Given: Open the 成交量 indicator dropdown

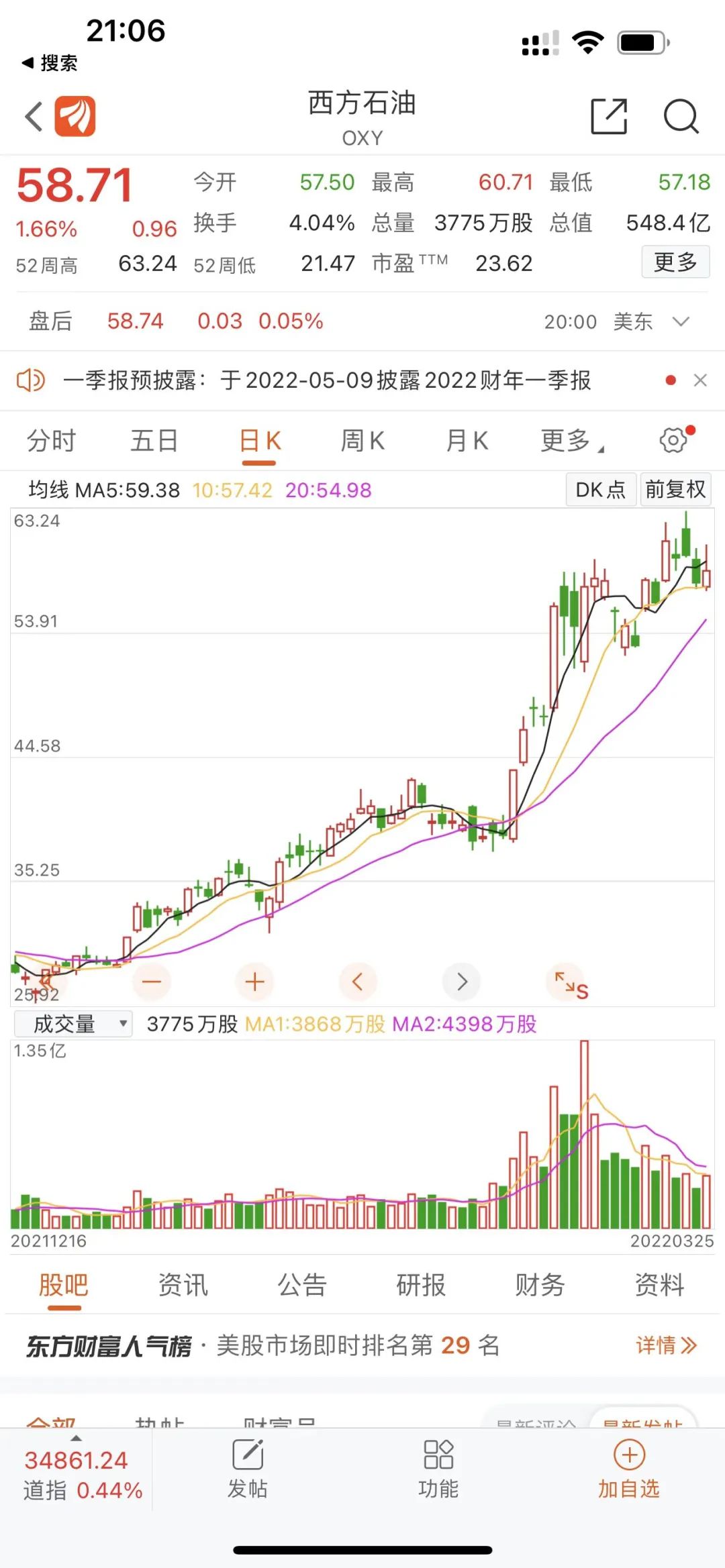Looking at the screenshot, I should [73, 1024].
